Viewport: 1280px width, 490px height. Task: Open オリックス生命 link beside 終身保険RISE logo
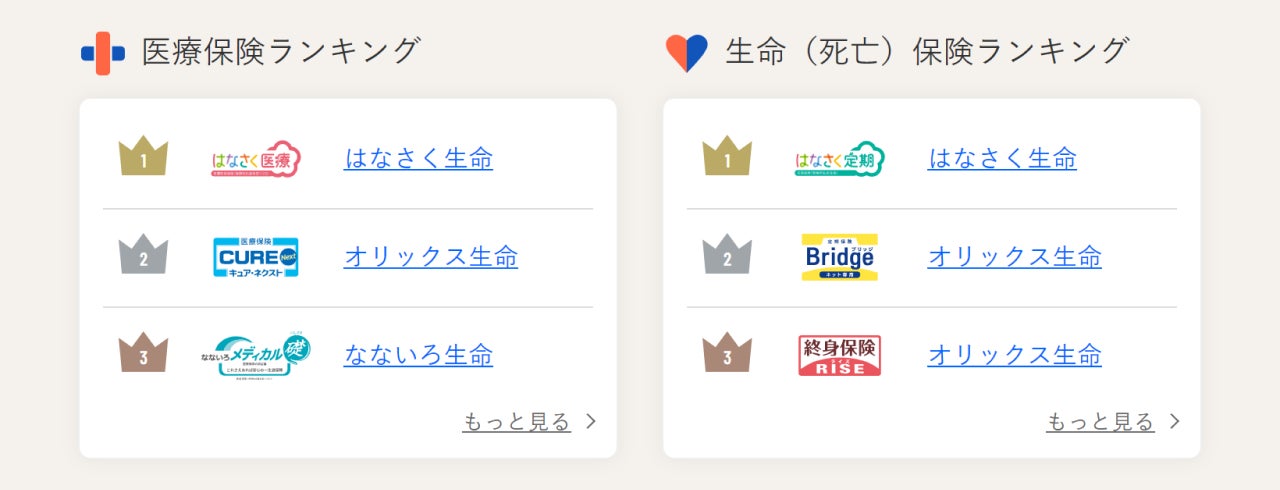(x=1014, y=355)
